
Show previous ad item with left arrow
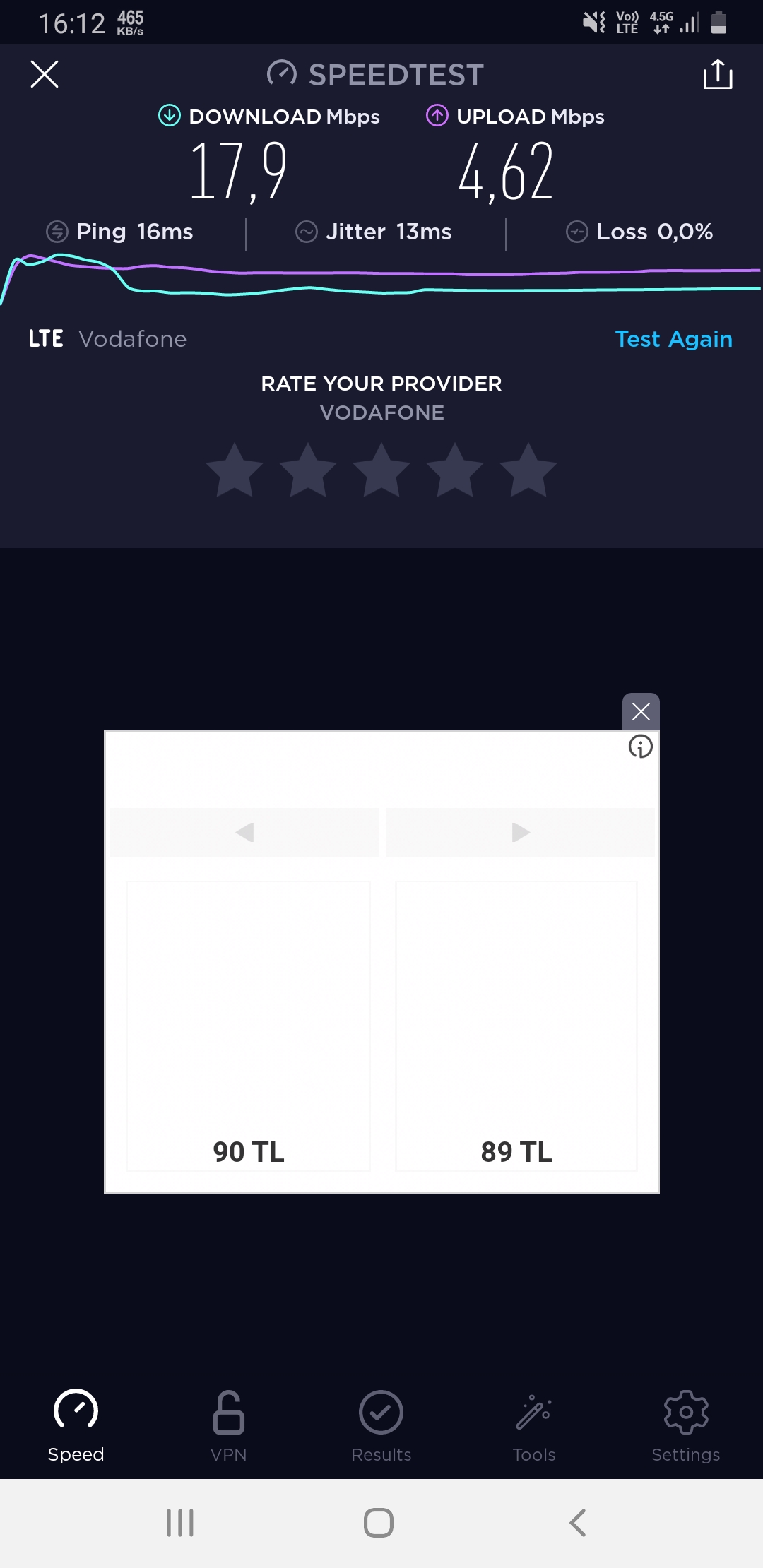click(x=244, y=832)
